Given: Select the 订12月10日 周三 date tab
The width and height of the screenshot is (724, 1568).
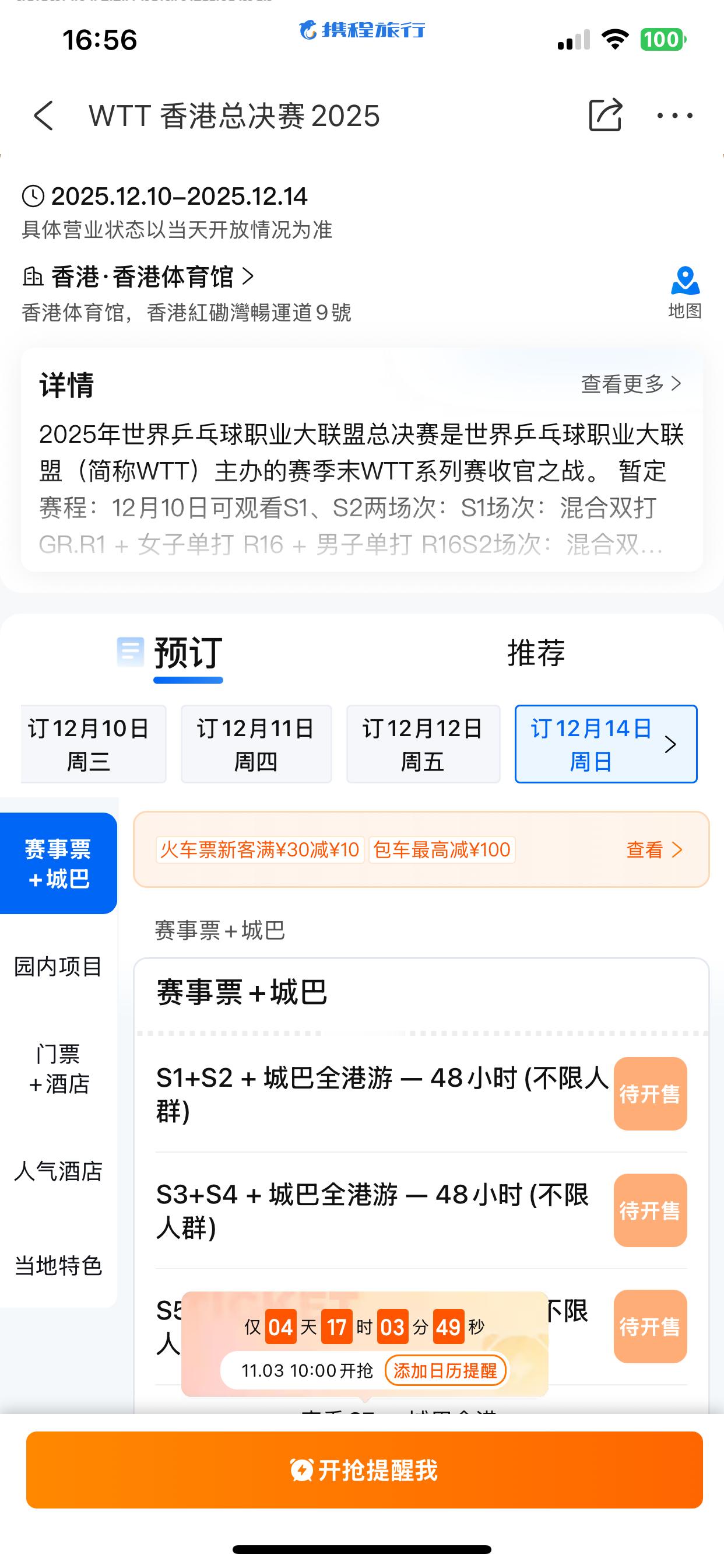Looking at the screenshot, I should pyautogui.click(x=93, y=744).
